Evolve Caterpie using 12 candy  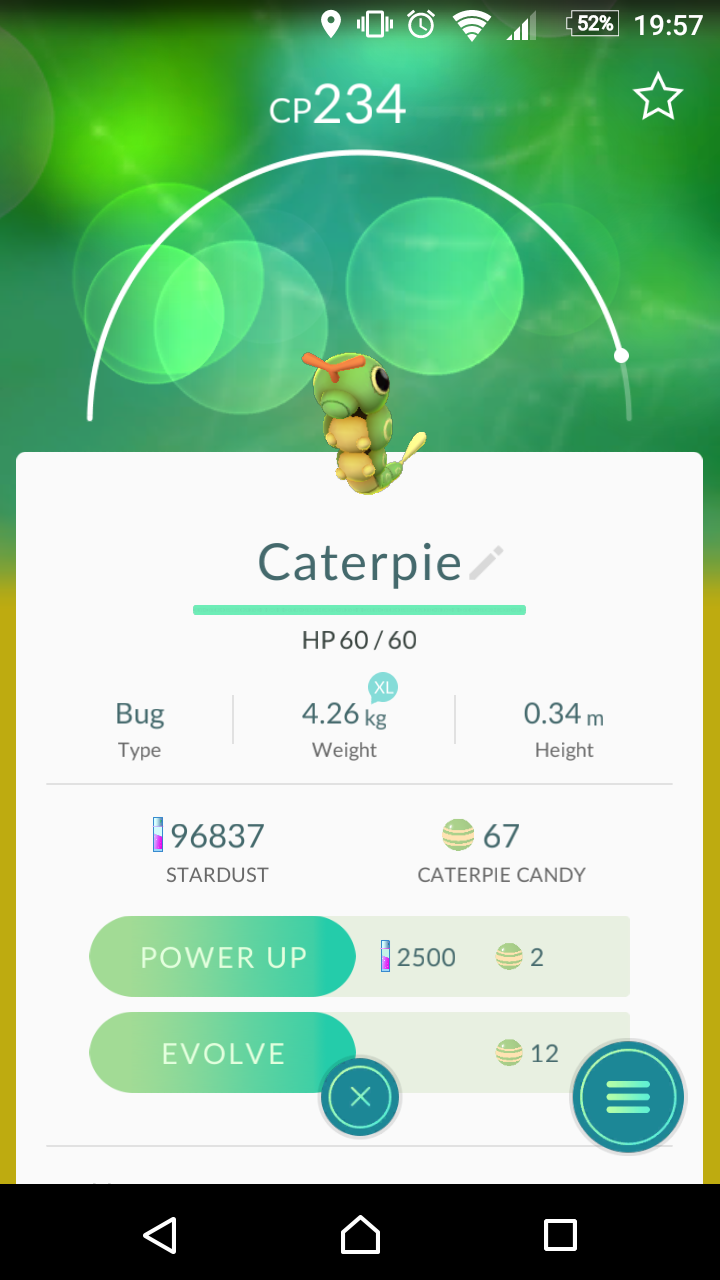222,1053
